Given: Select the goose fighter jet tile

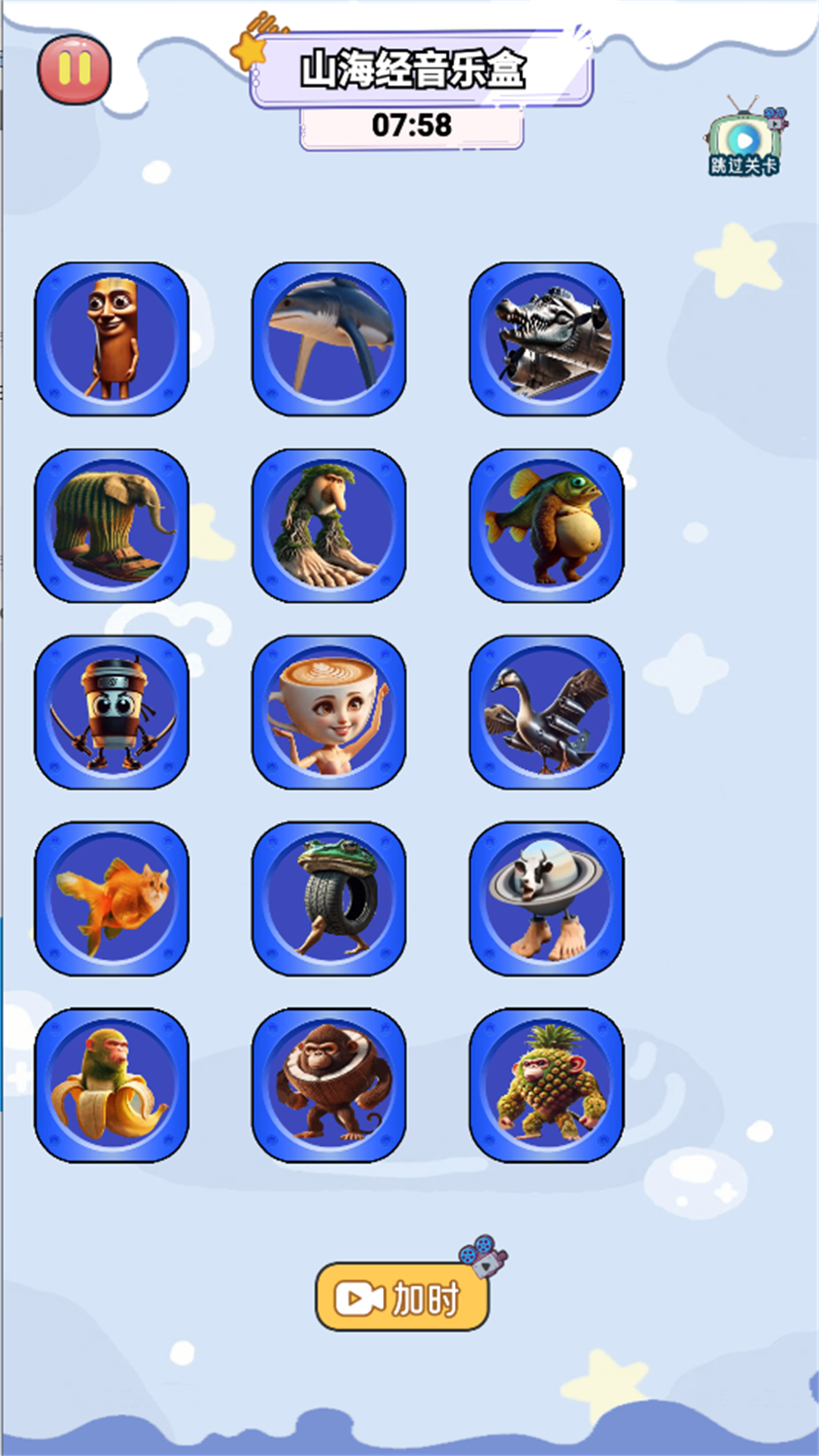Looking at the screenshot, I should tap(547, 712).
